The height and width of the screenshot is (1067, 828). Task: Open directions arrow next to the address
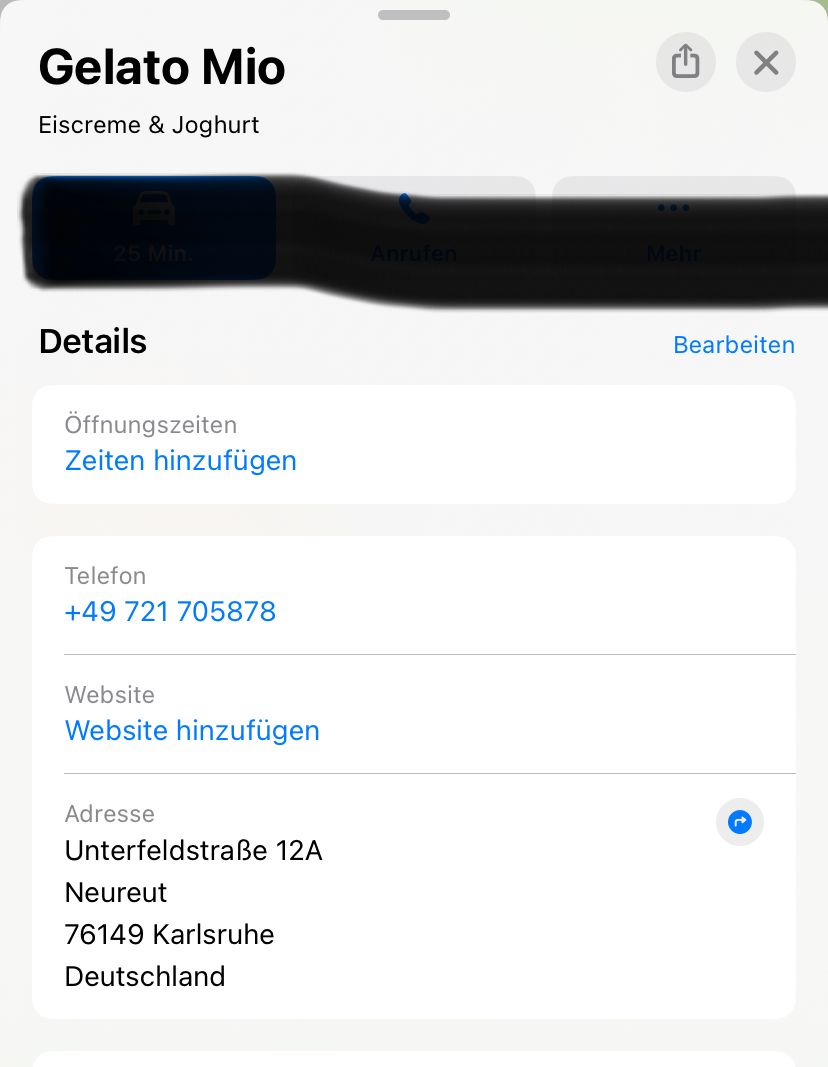click(740, 823)
